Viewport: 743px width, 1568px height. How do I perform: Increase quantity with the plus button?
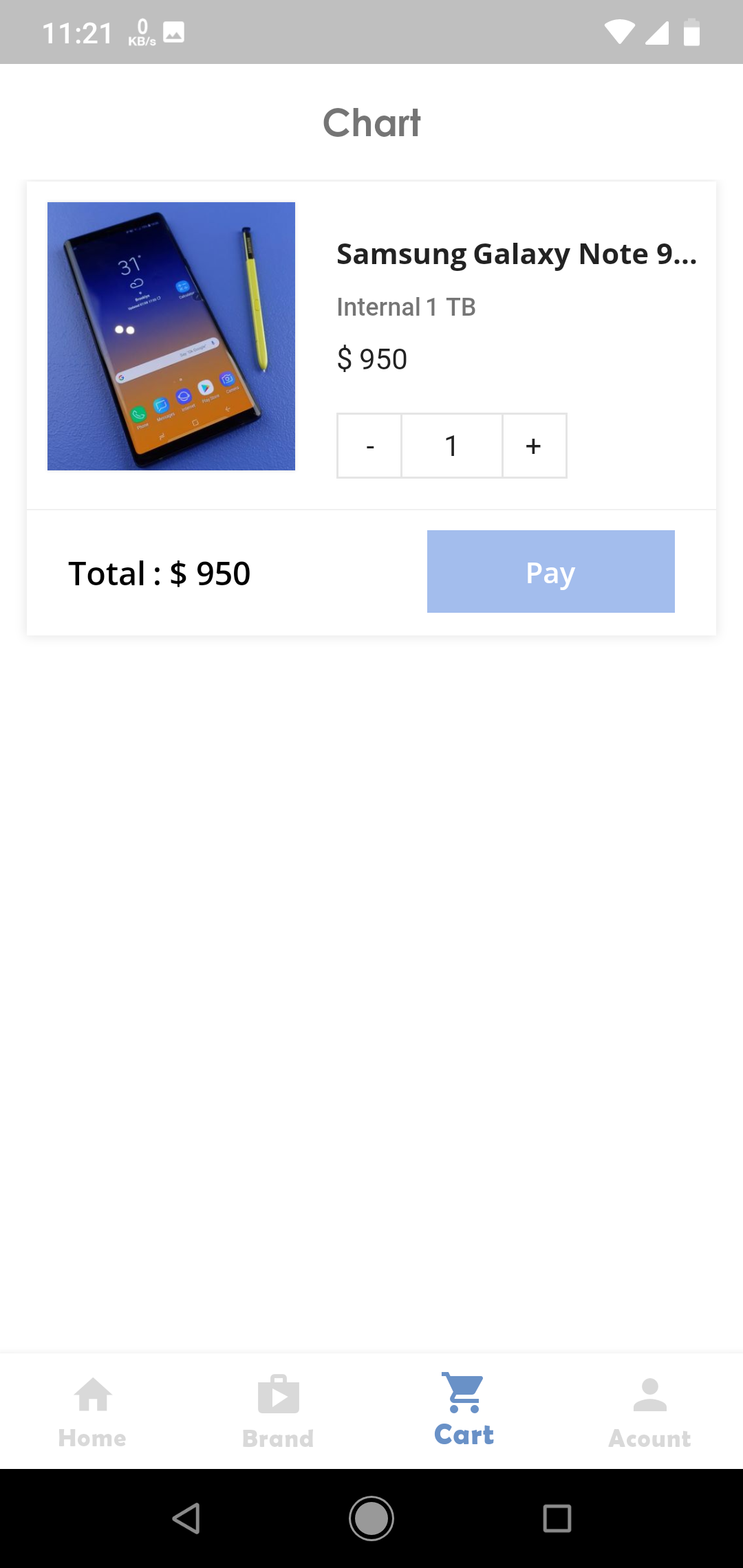point(534,446)
